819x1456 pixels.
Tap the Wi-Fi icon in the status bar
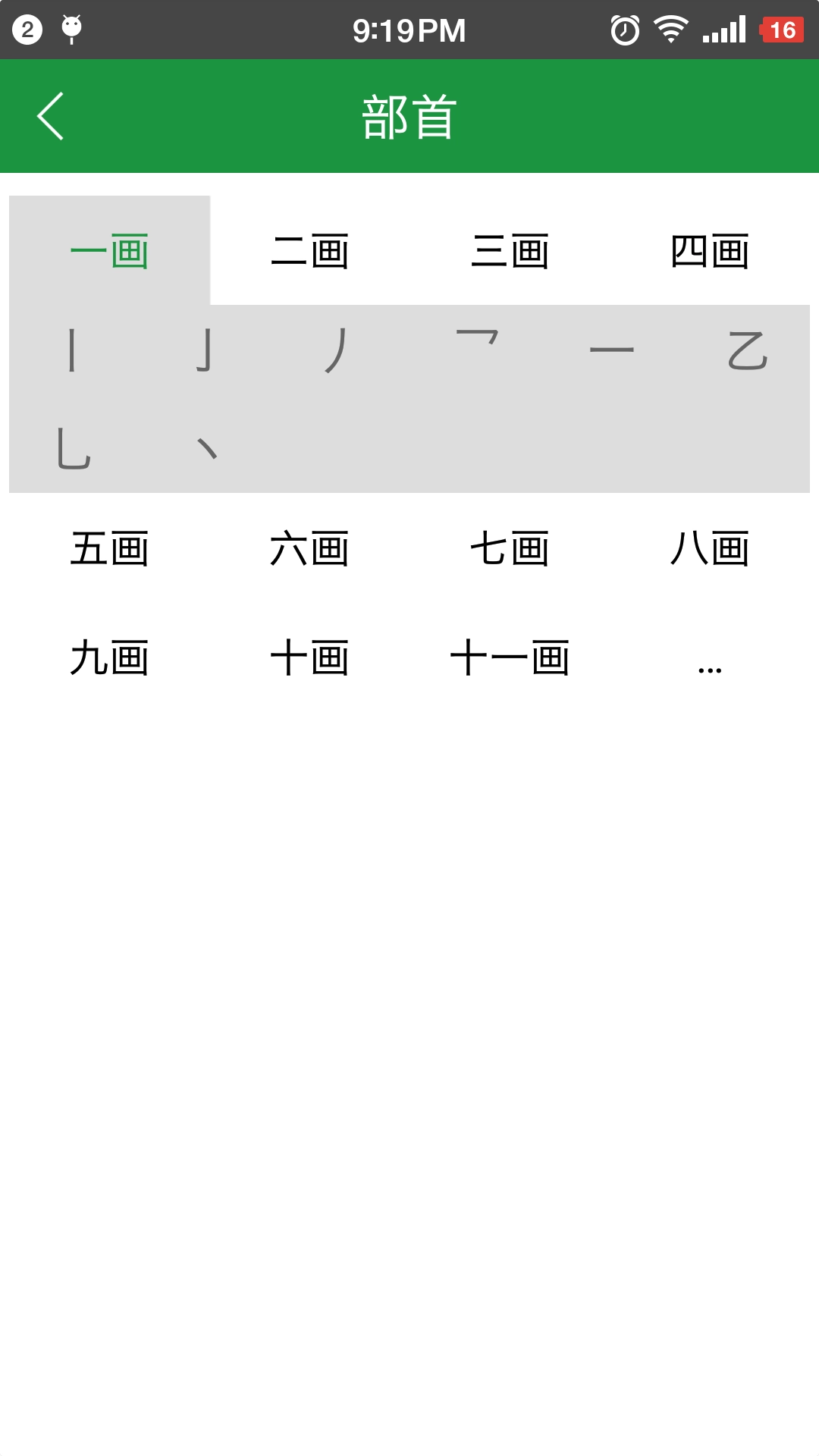pyautogui.click(x=670, y=30)
